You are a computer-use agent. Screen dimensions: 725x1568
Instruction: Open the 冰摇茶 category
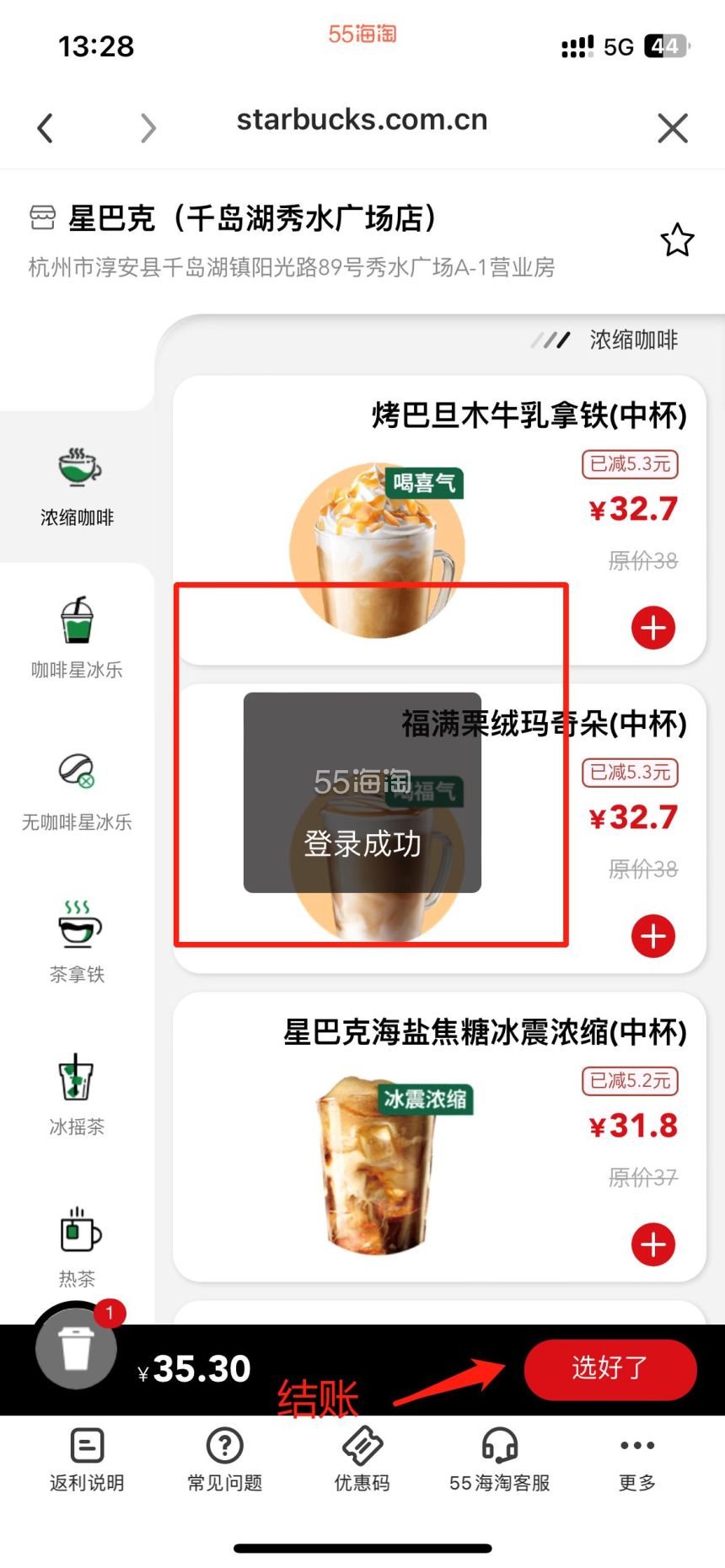tap(78, 1094)
